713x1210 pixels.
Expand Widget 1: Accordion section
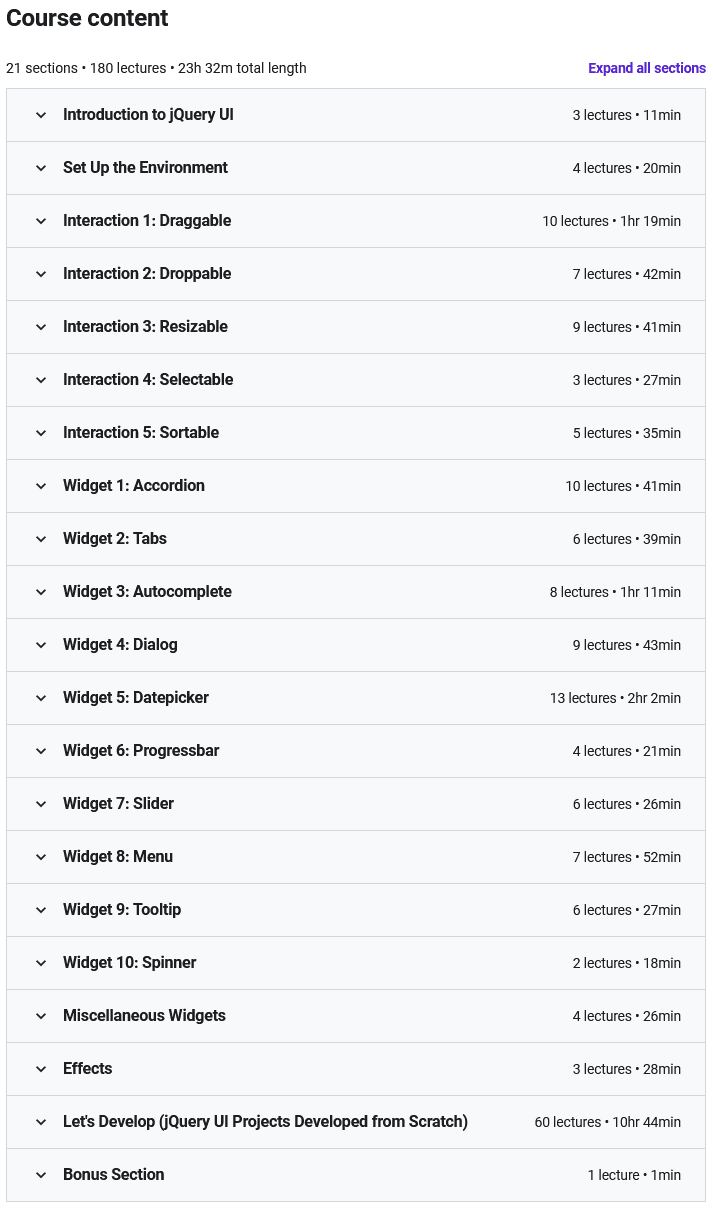coord(356,486)
